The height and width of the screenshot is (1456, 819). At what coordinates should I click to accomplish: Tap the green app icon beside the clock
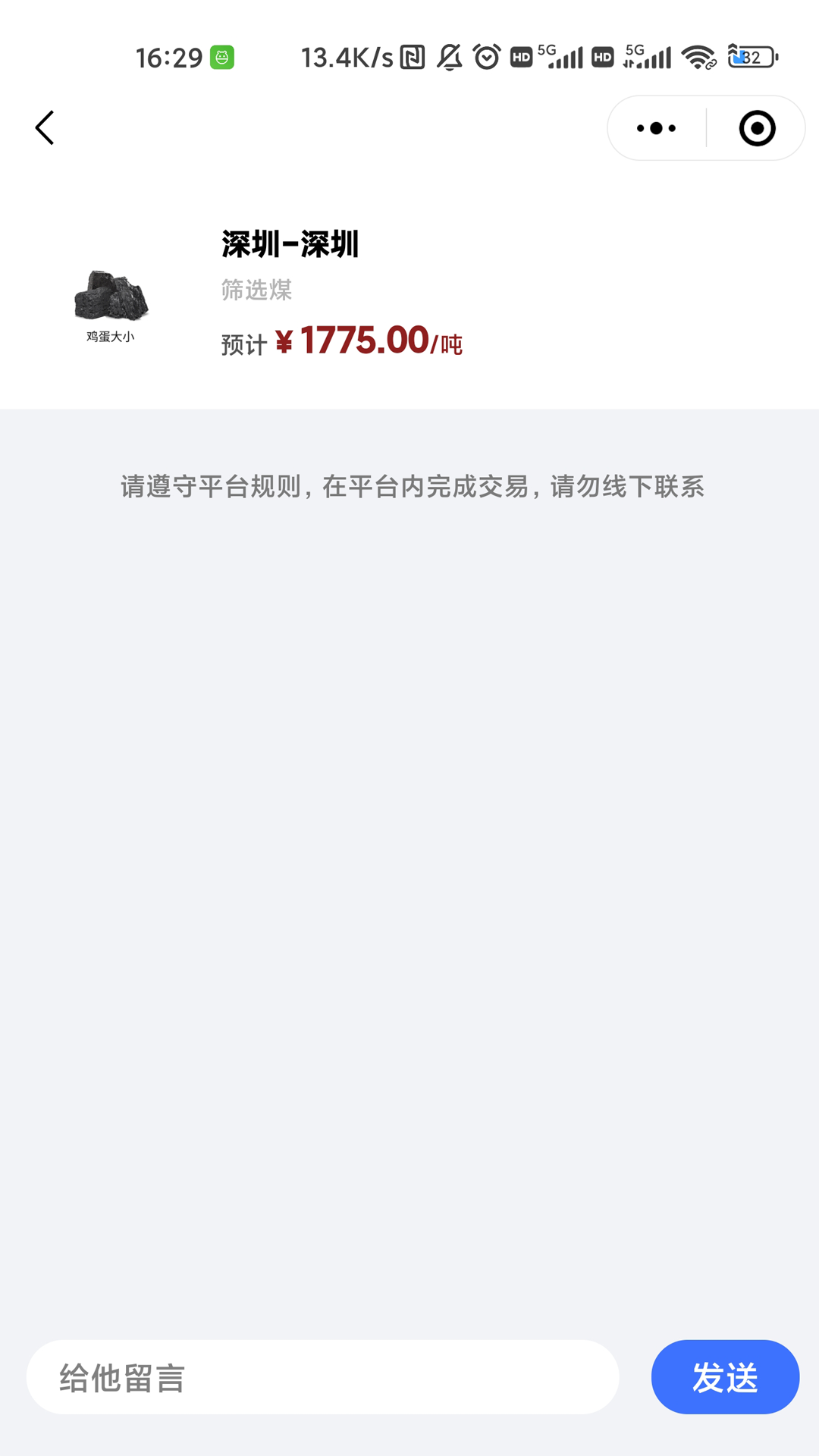(x=221, y=55)
